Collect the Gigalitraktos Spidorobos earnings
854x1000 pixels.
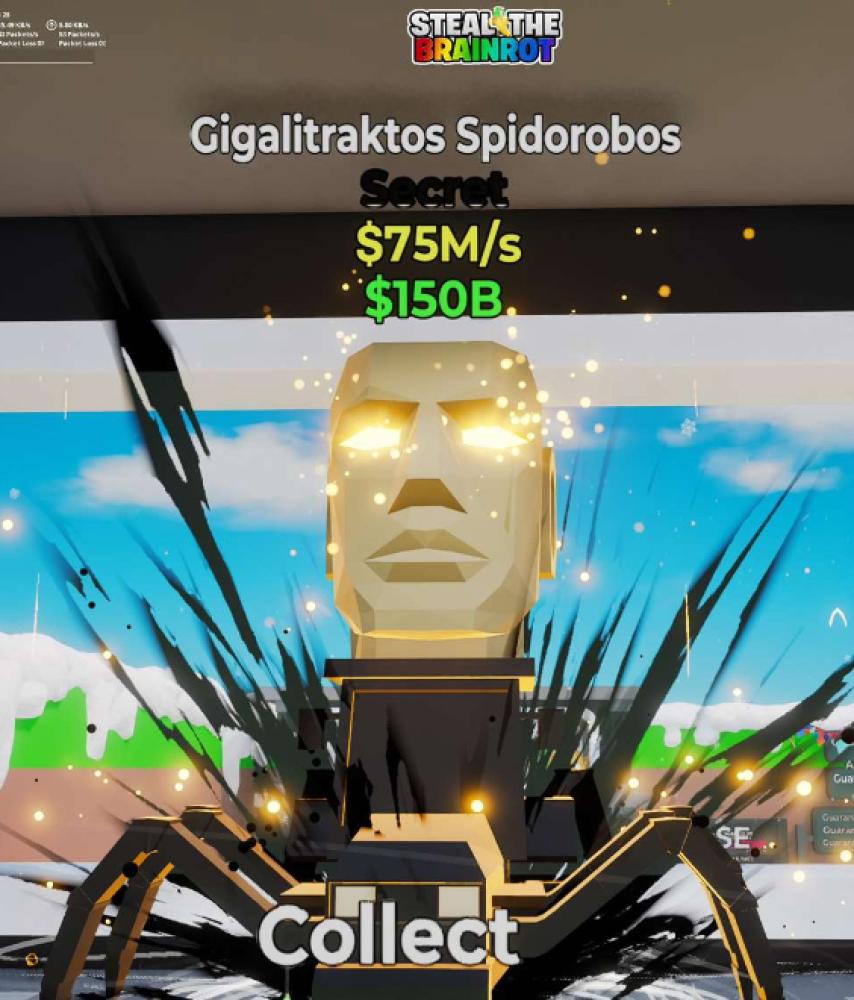[388, 936]
